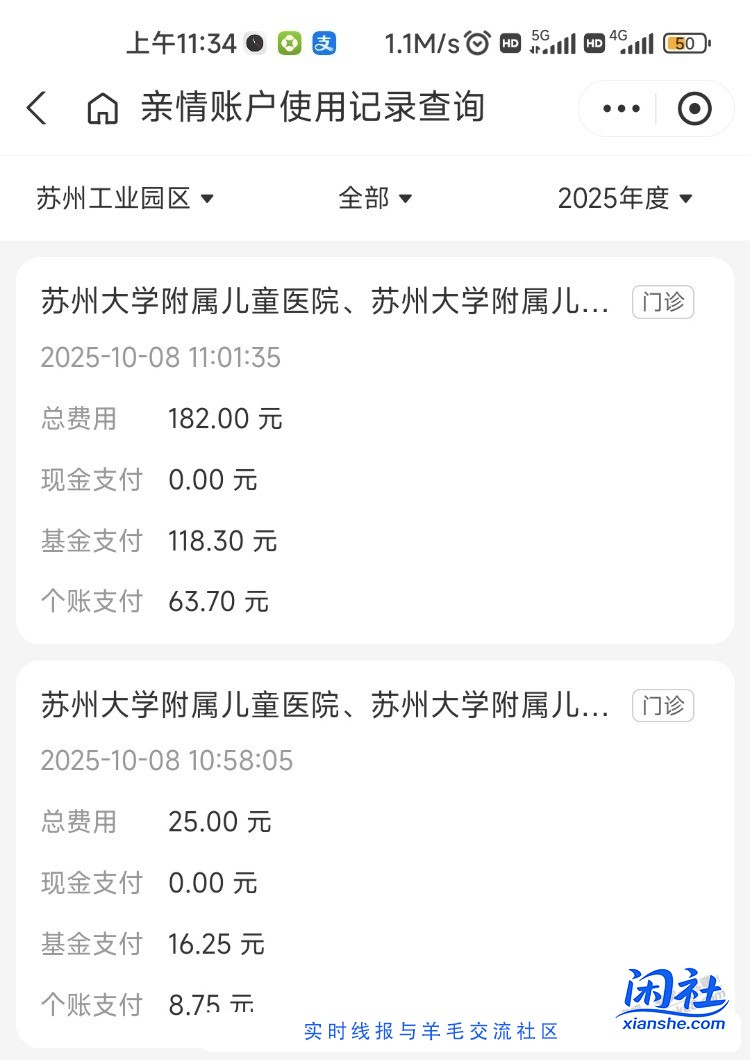Tap the back arrow at top left
This screenshot has height=1060, width=750.
click(x=37, y=108)
